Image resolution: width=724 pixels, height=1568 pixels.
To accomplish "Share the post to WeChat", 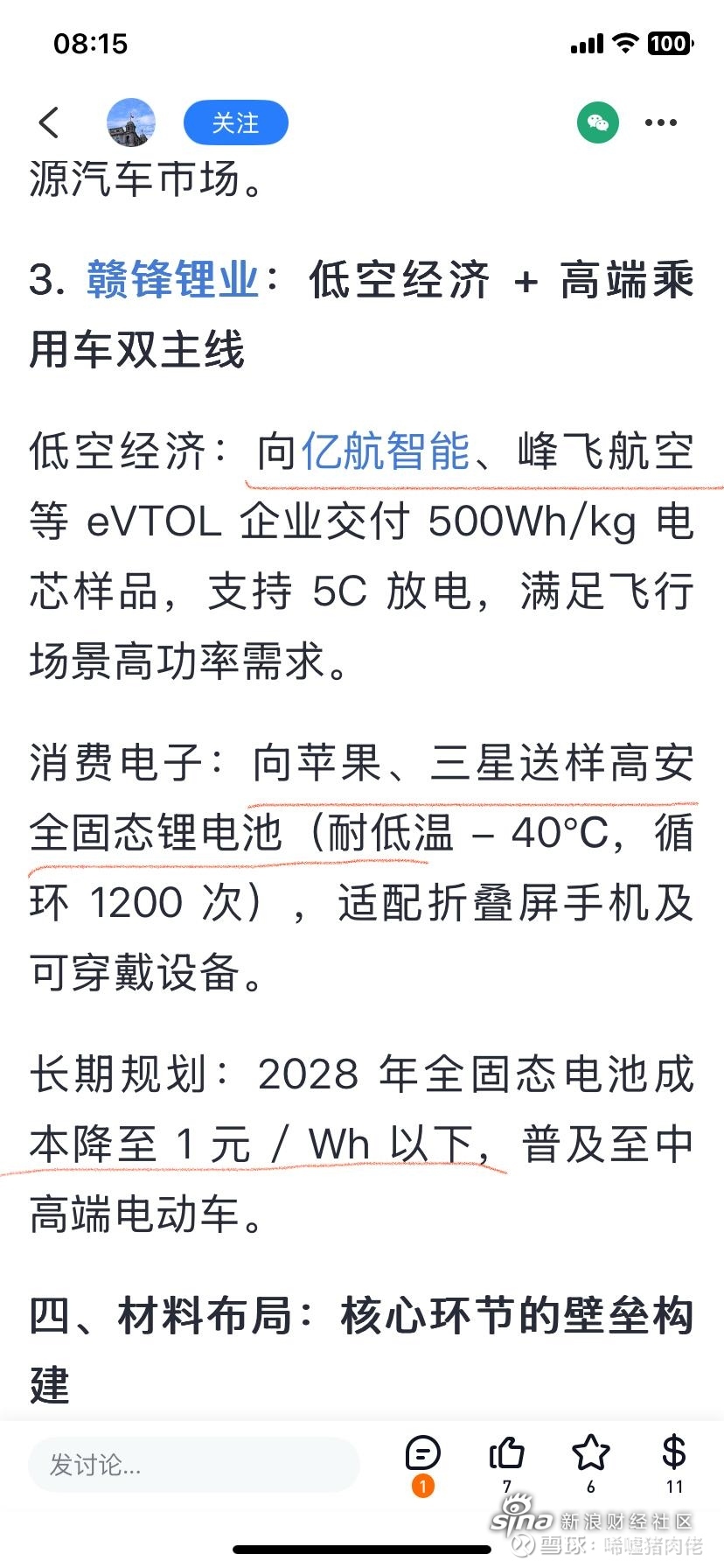I will click(598, 122).
